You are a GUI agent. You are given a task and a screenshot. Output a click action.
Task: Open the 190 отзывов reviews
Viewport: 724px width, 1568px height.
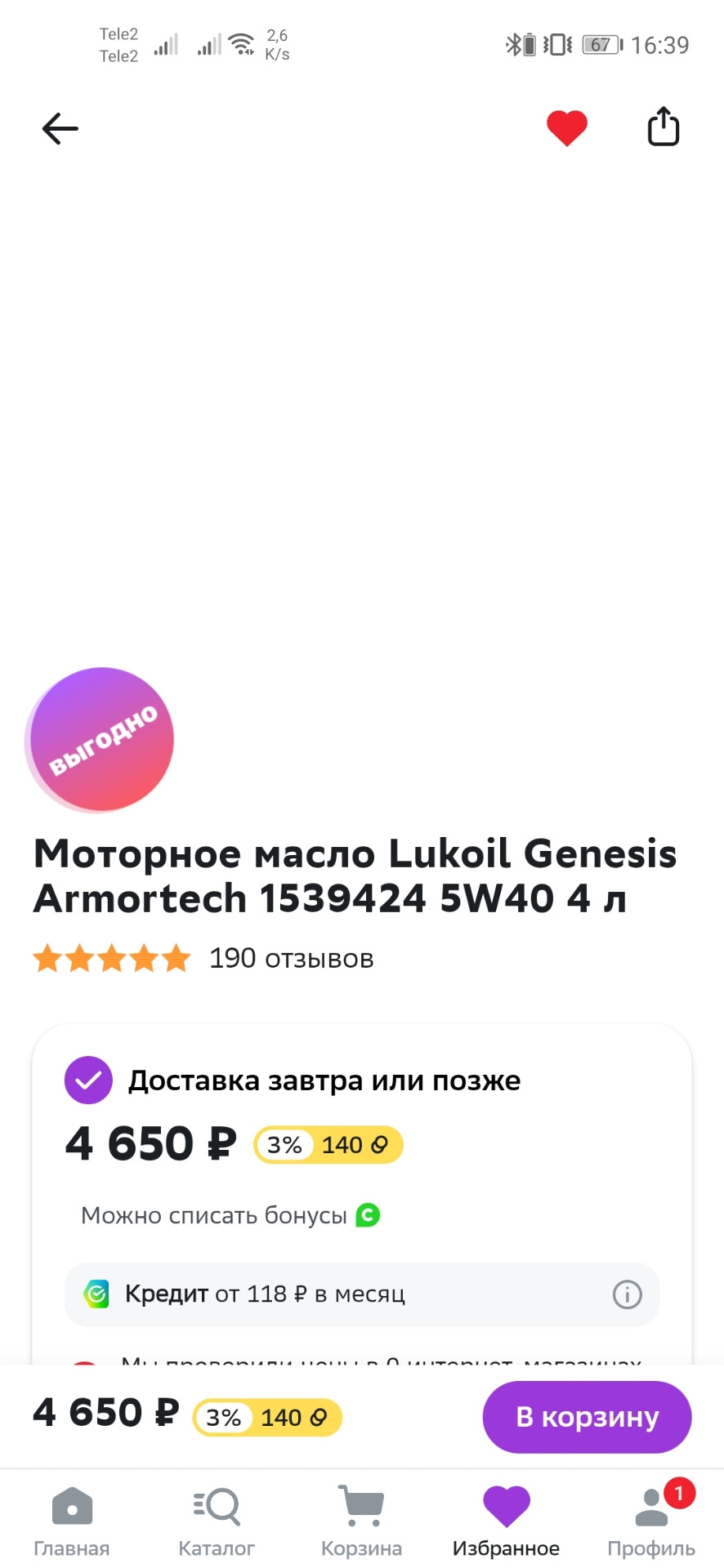click(291, 958)
